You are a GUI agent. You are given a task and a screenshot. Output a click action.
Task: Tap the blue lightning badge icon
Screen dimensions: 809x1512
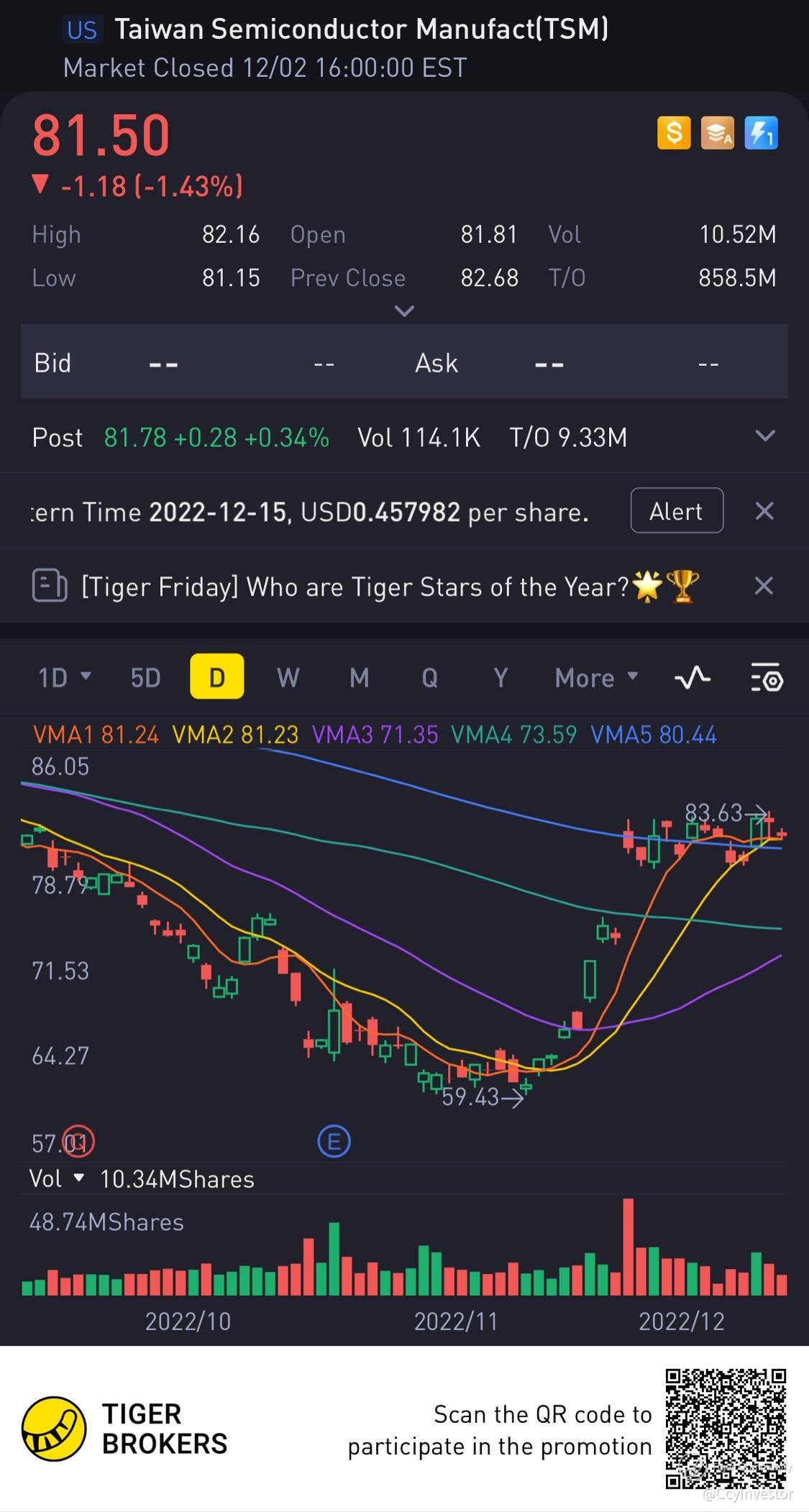(761, 133)
